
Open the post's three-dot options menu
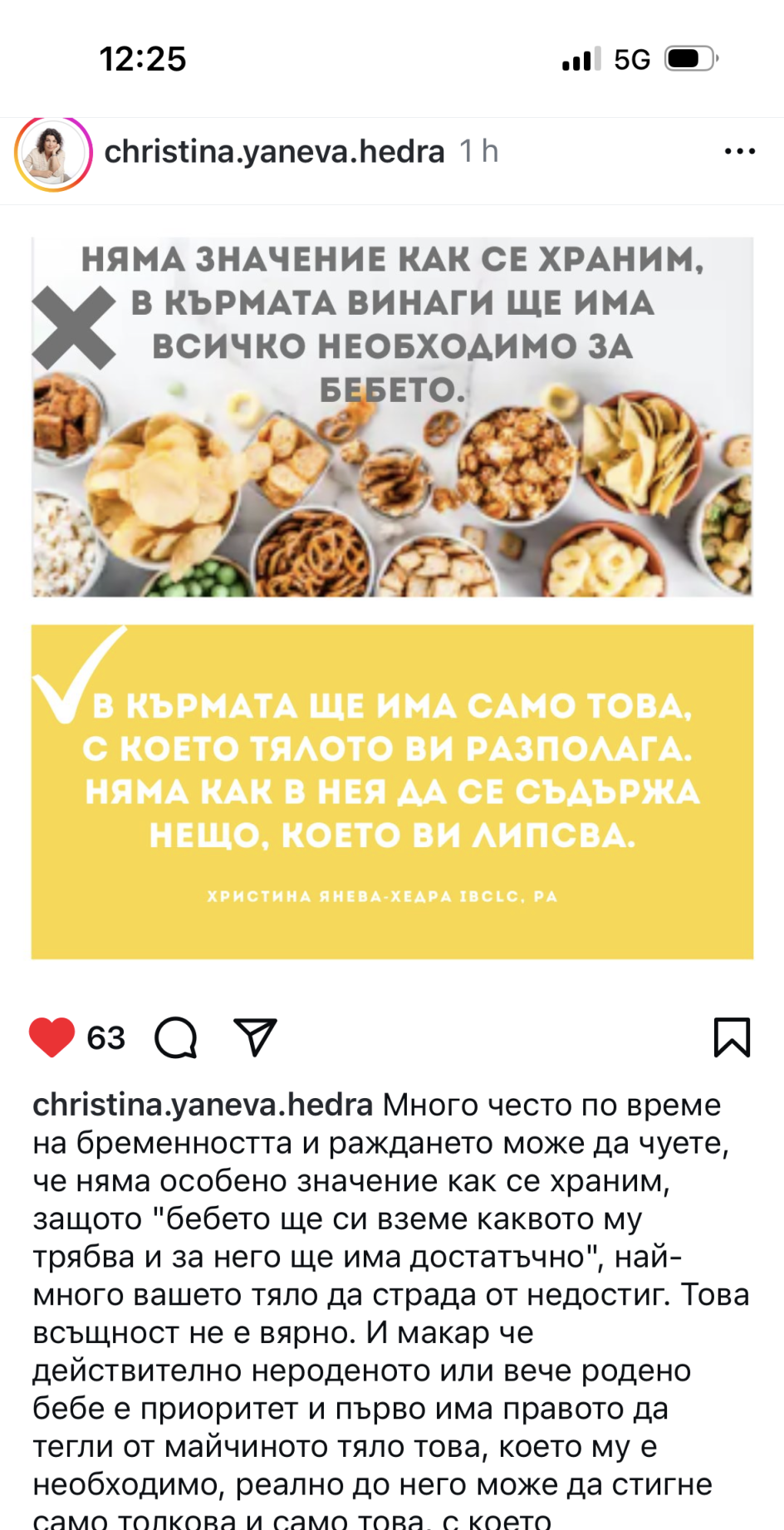(739, 151)
